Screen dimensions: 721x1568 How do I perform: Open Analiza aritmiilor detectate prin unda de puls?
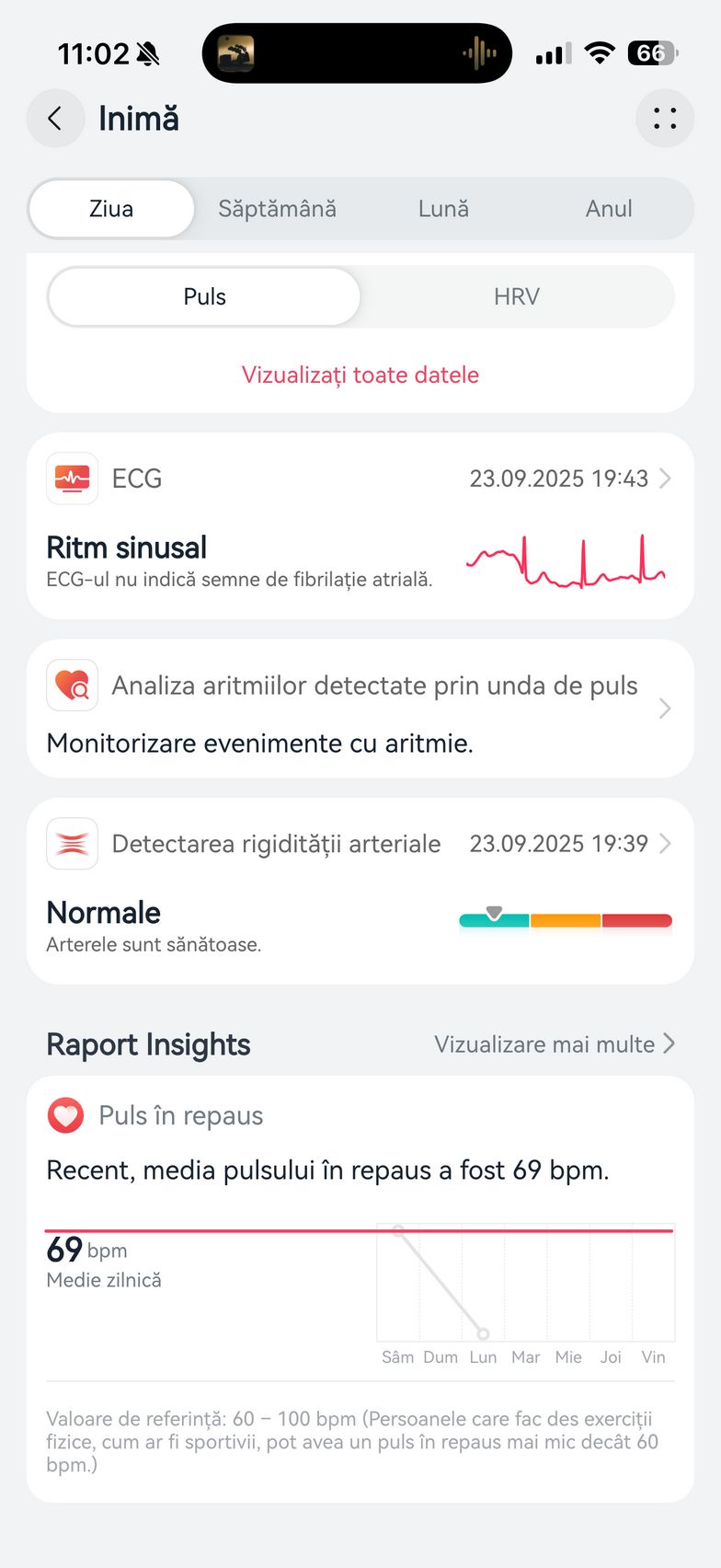(x=360, y=709)
